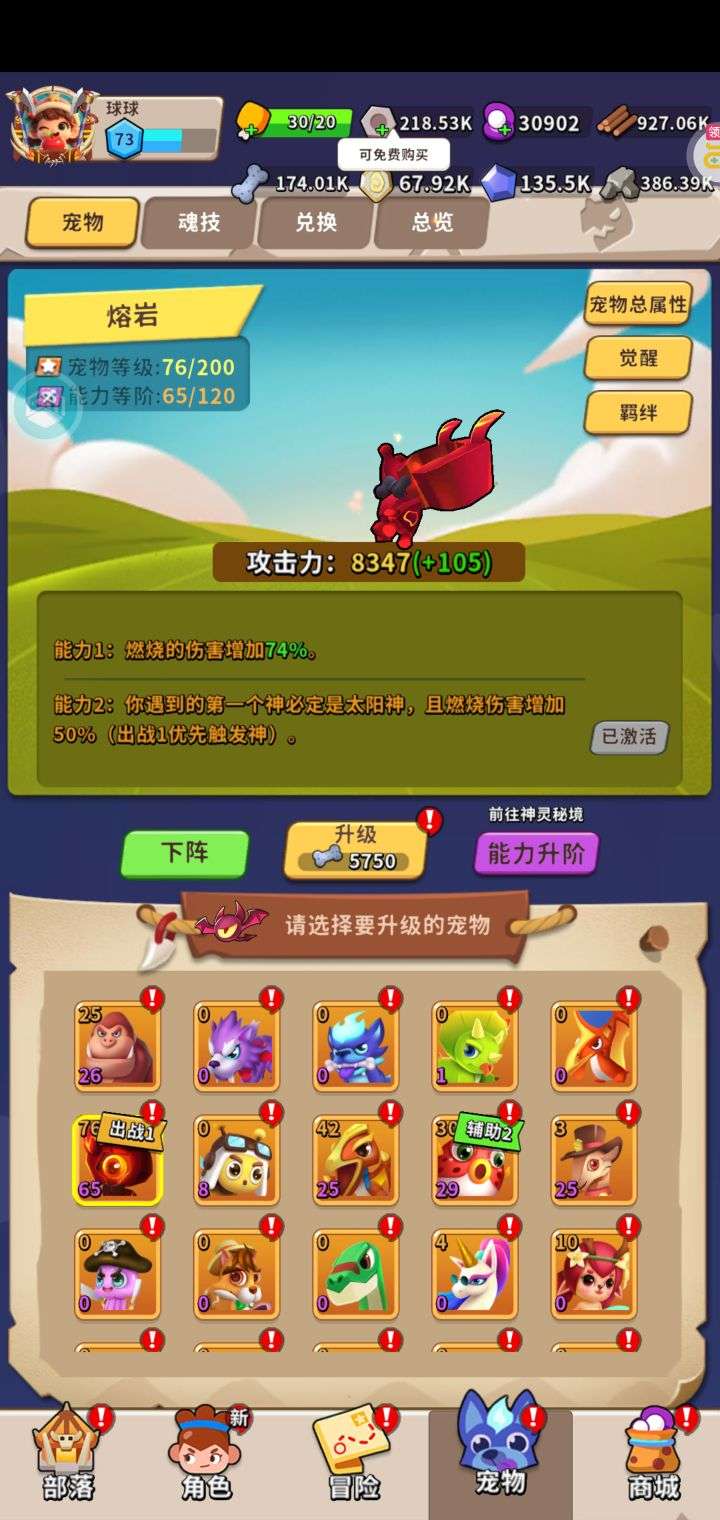720x1520 pixels.
Task: Upgrade pet with 升级 5750 button
Action: coord(356,850)
